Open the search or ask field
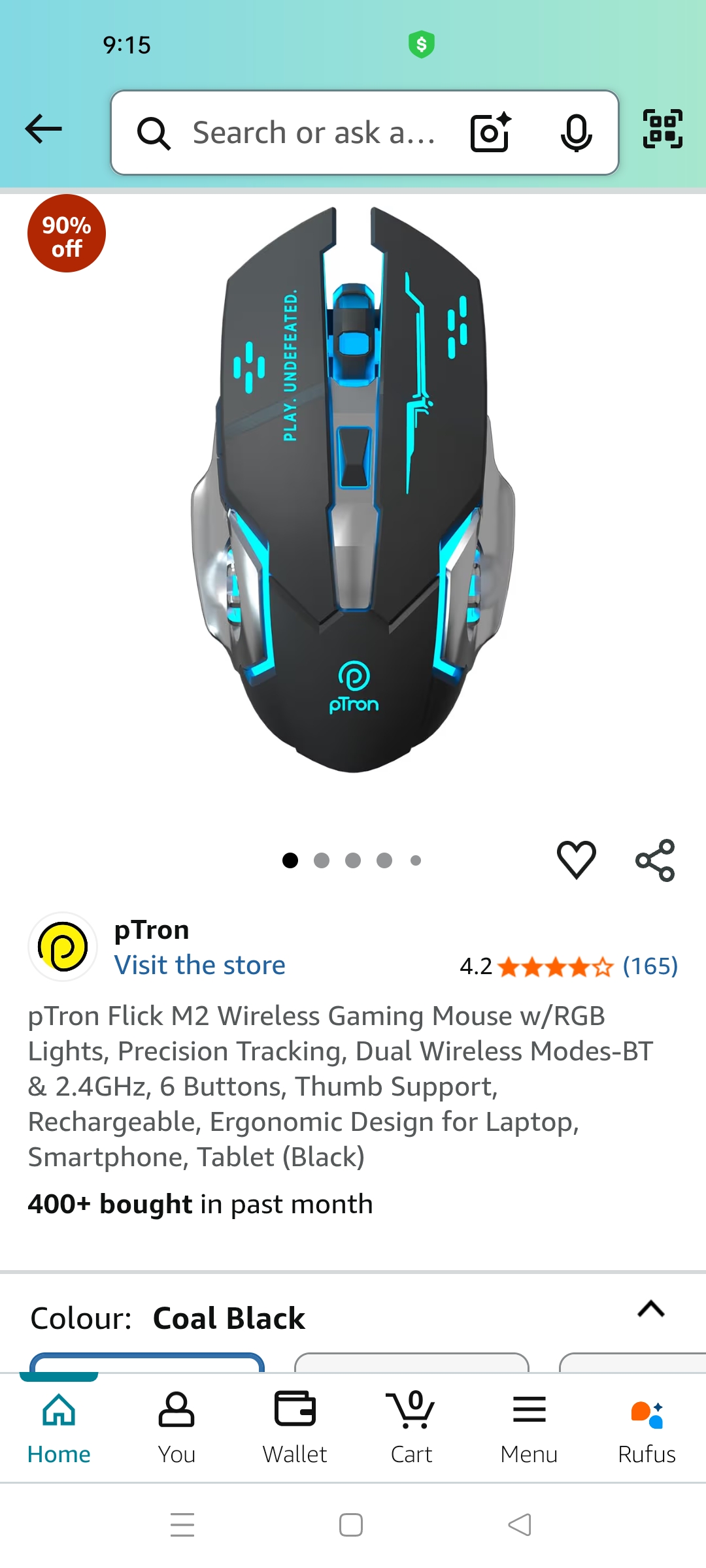706x1568 pixels. (314, 133)
